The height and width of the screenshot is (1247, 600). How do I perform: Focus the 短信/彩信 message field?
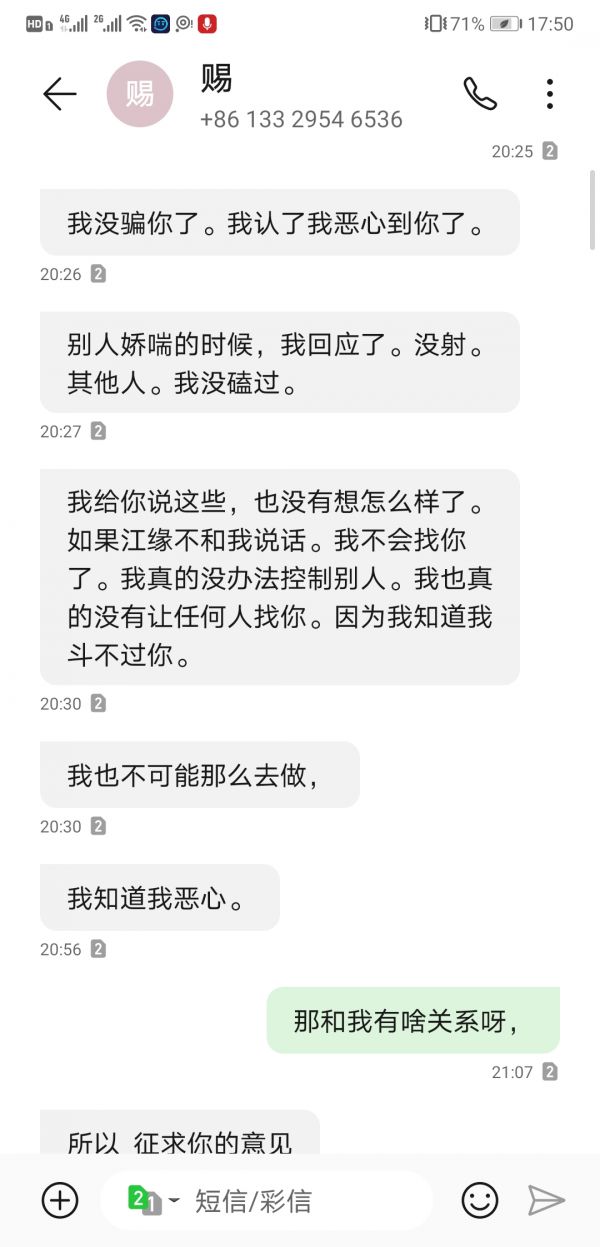(300, 1200)
